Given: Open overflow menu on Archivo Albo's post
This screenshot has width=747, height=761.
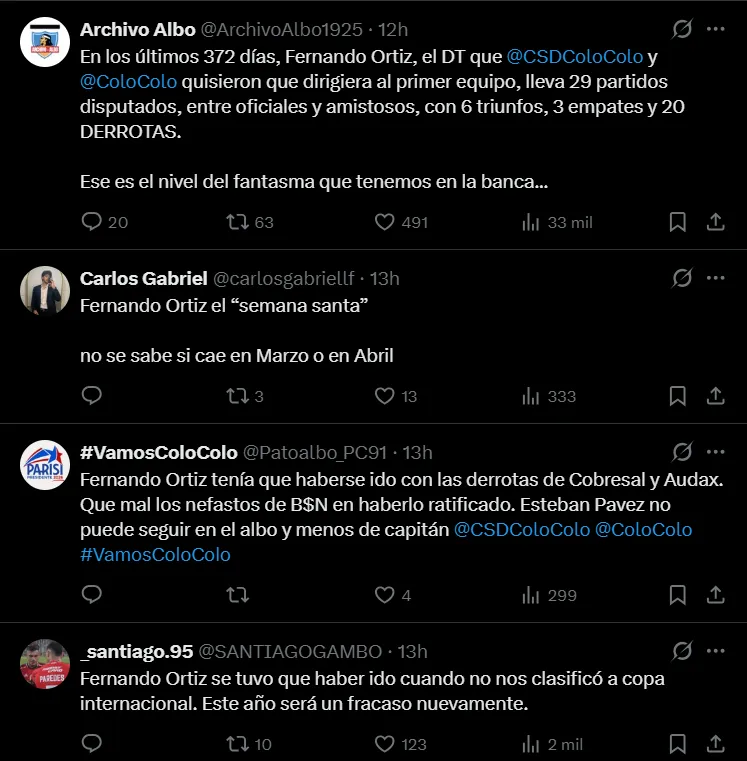Looking at the screenshot, I should pos(715,29).
